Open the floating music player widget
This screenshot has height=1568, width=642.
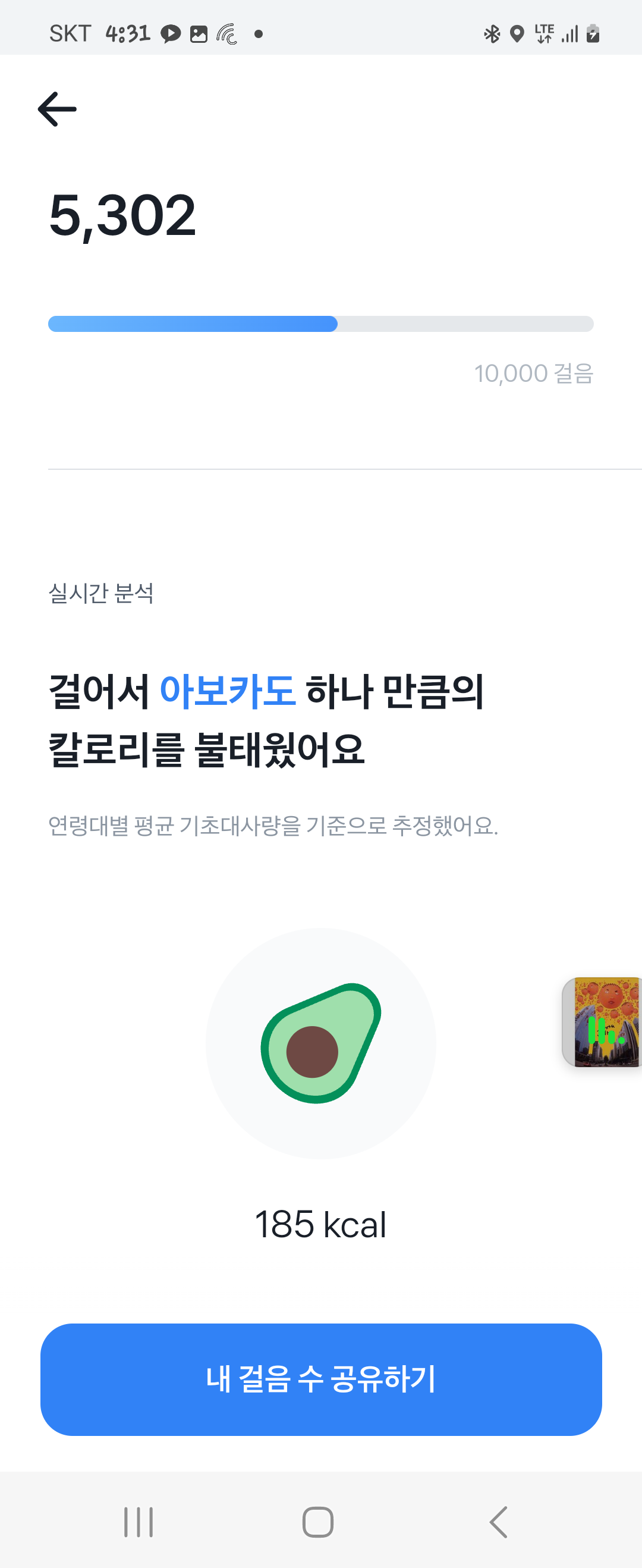coord(605,1021)
